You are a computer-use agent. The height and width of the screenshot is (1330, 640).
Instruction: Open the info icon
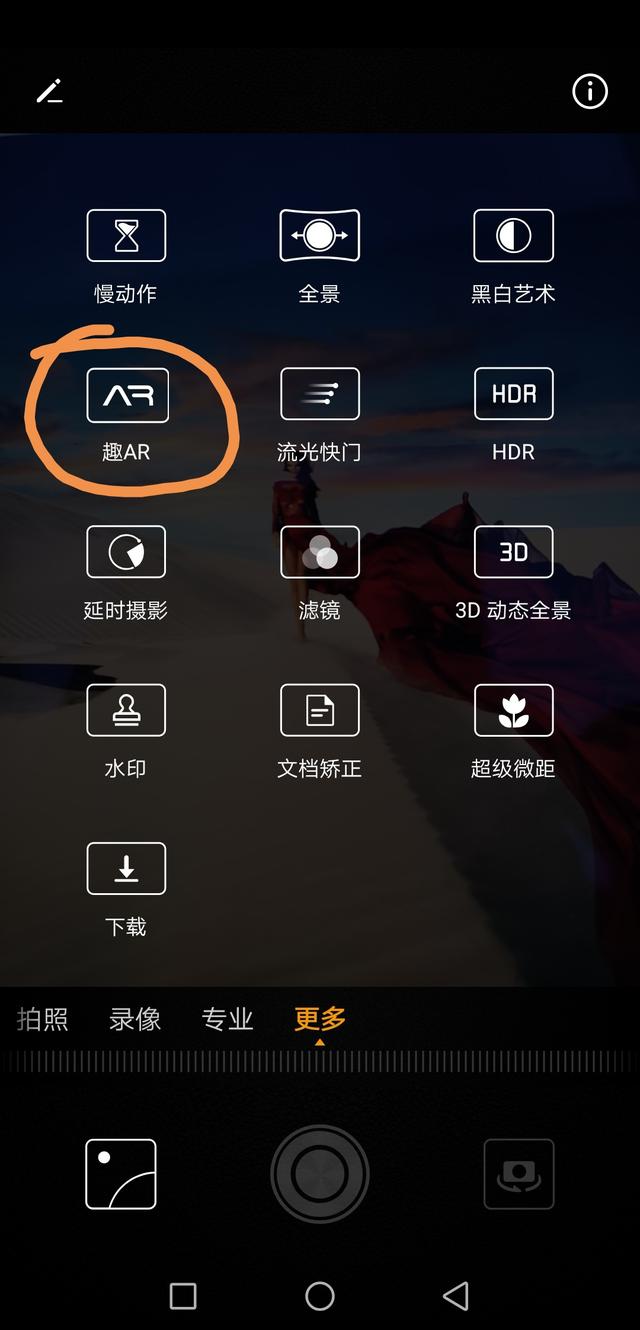[590, 92]
